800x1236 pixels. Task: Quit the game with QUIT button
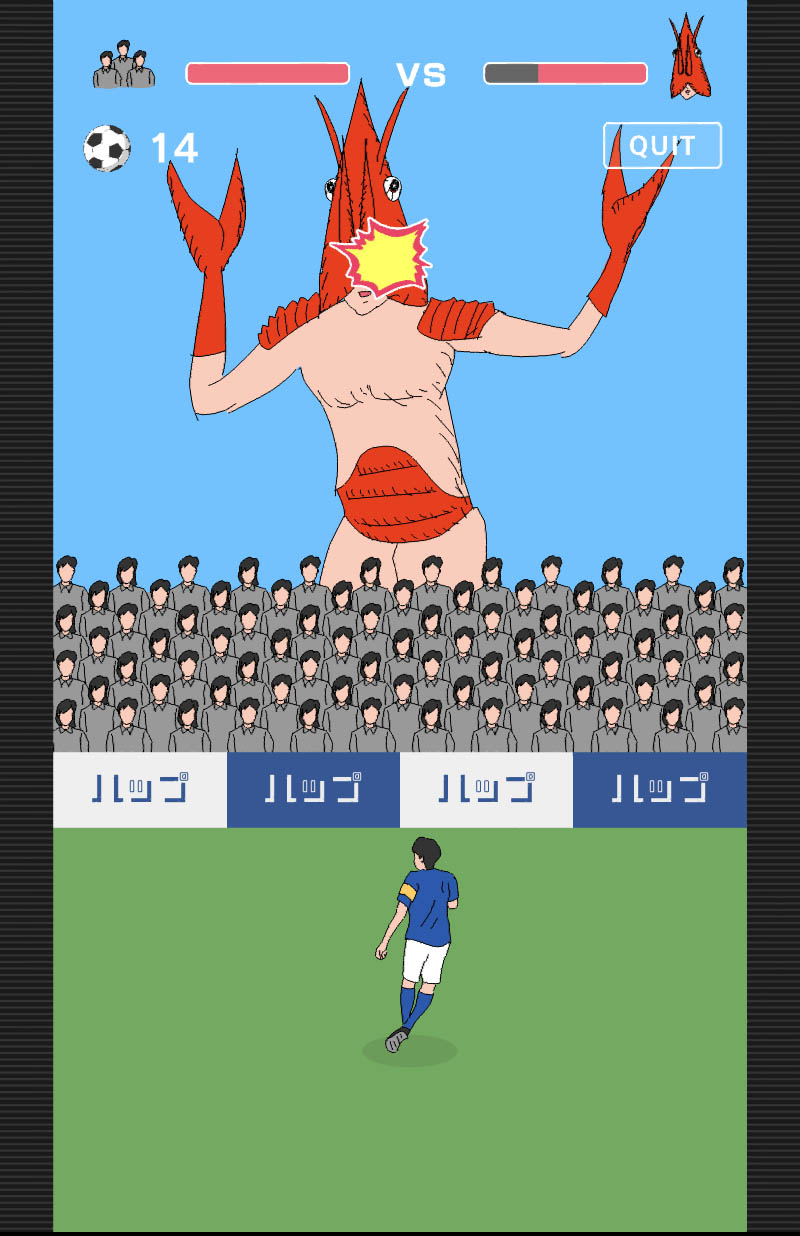662,146
